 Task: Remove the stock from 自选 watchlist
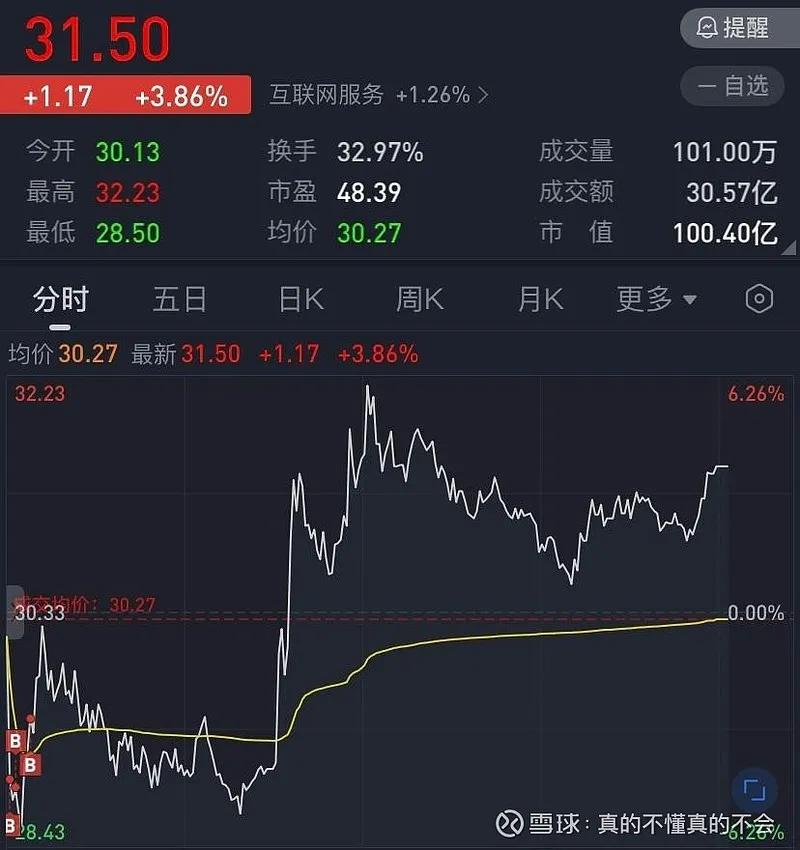click(x=733, y=87)
